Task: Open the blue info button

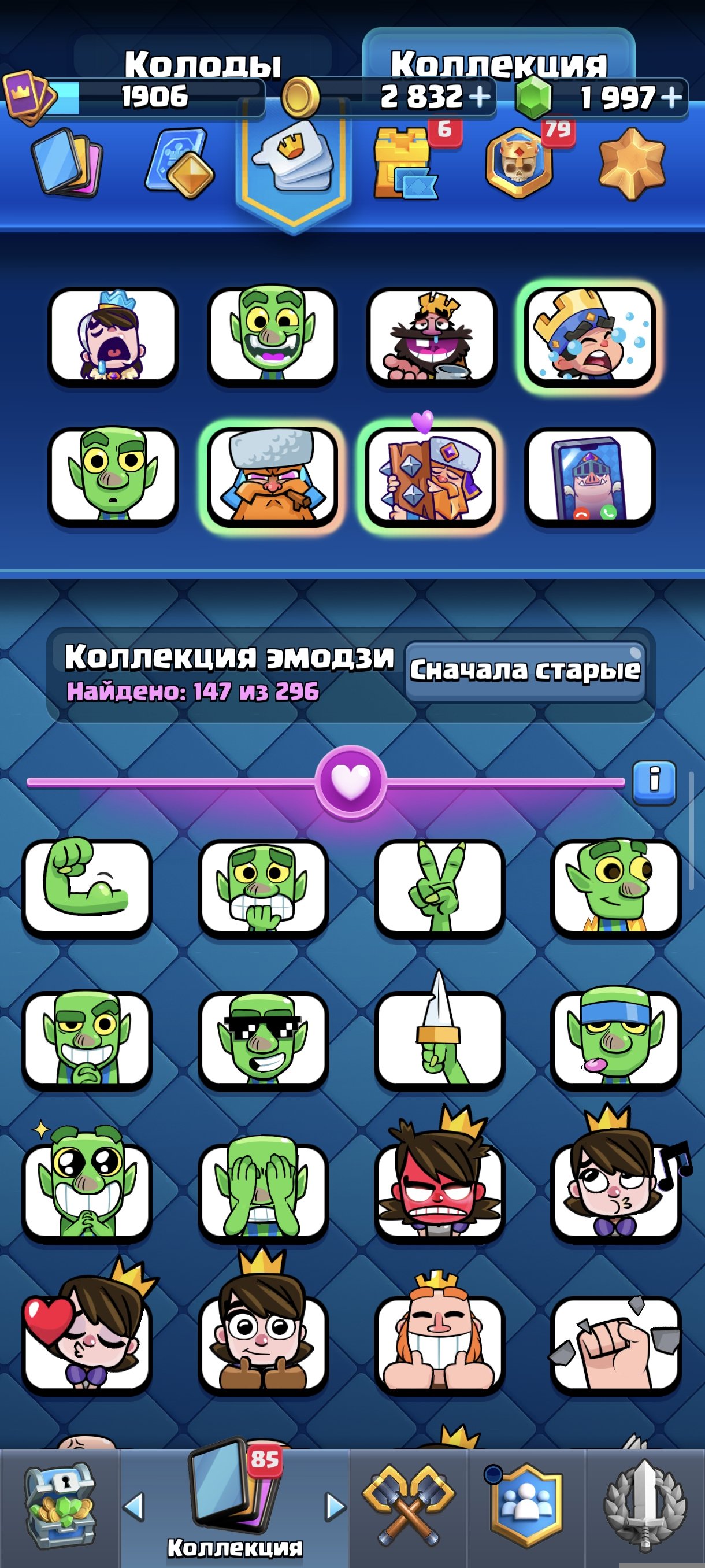Action: pyautogui.click(x=654, y=782)
